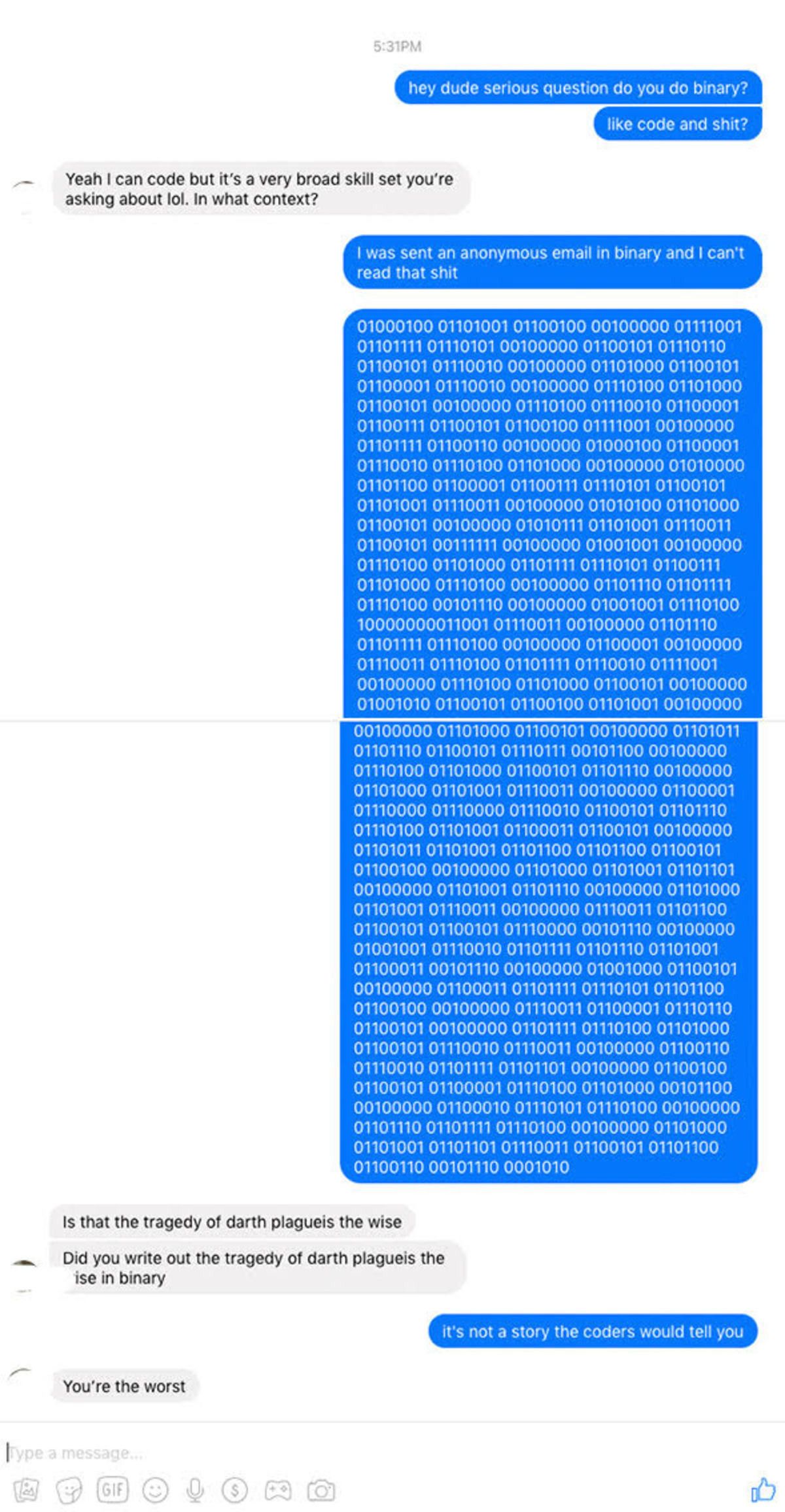Open the sticker picker
The height and width of the screenshot is (1512, 785).
point(69,1490)
